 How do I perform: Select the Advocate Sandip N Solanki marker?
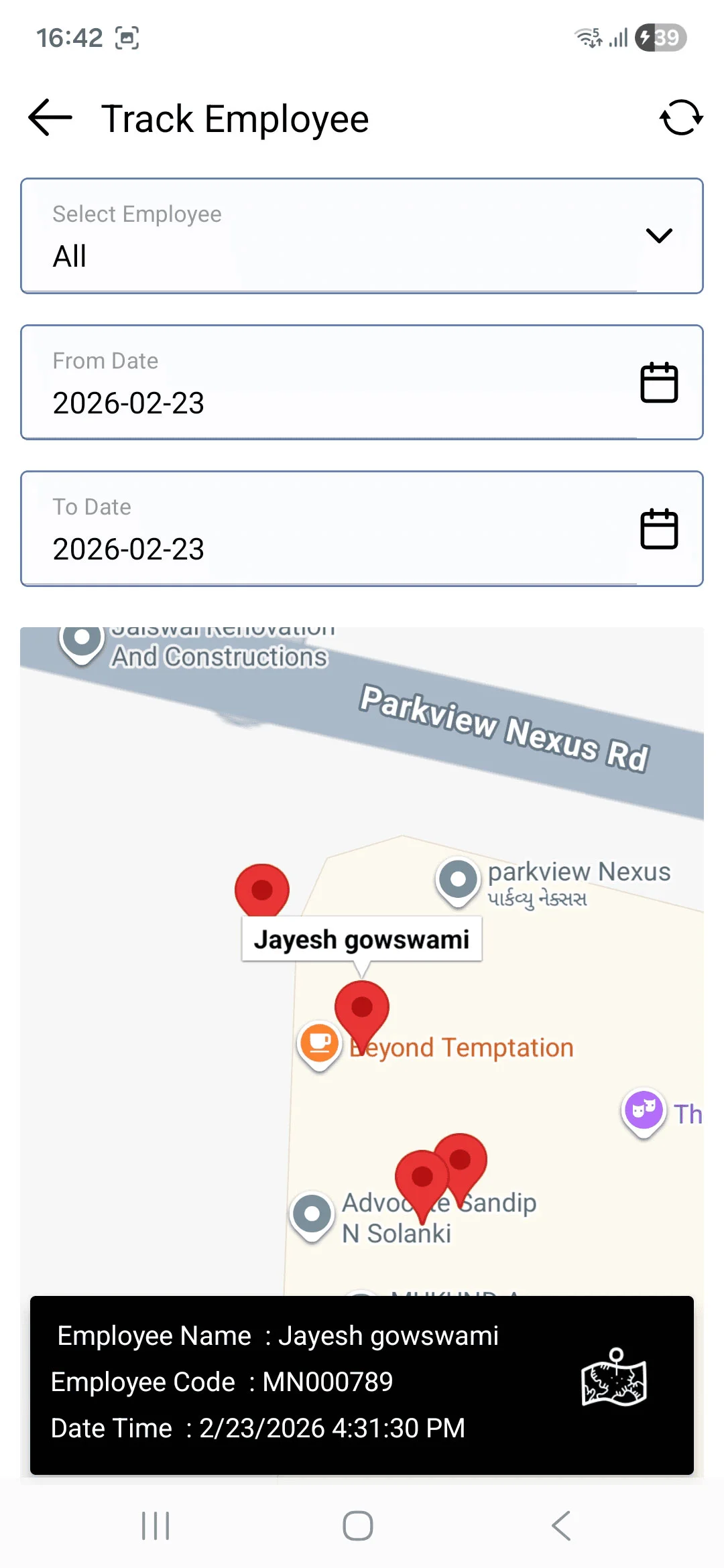[312, 1214]
